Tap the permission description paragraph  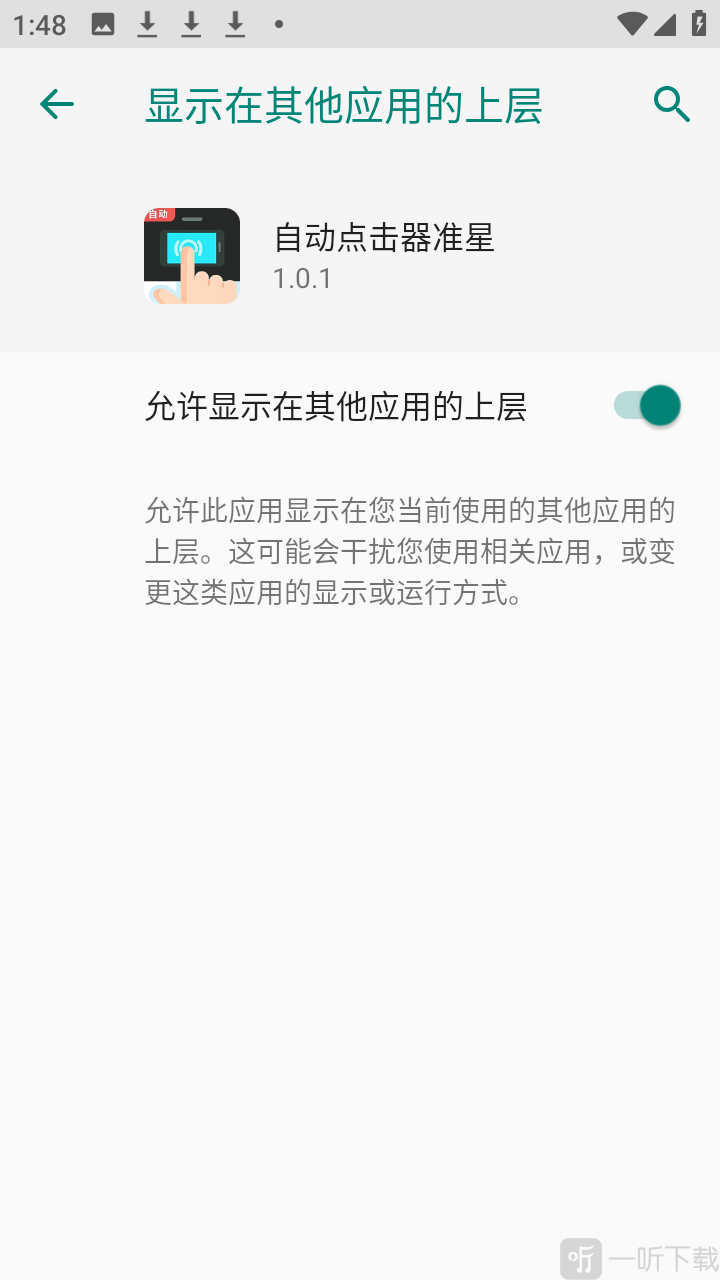point(410,551)
